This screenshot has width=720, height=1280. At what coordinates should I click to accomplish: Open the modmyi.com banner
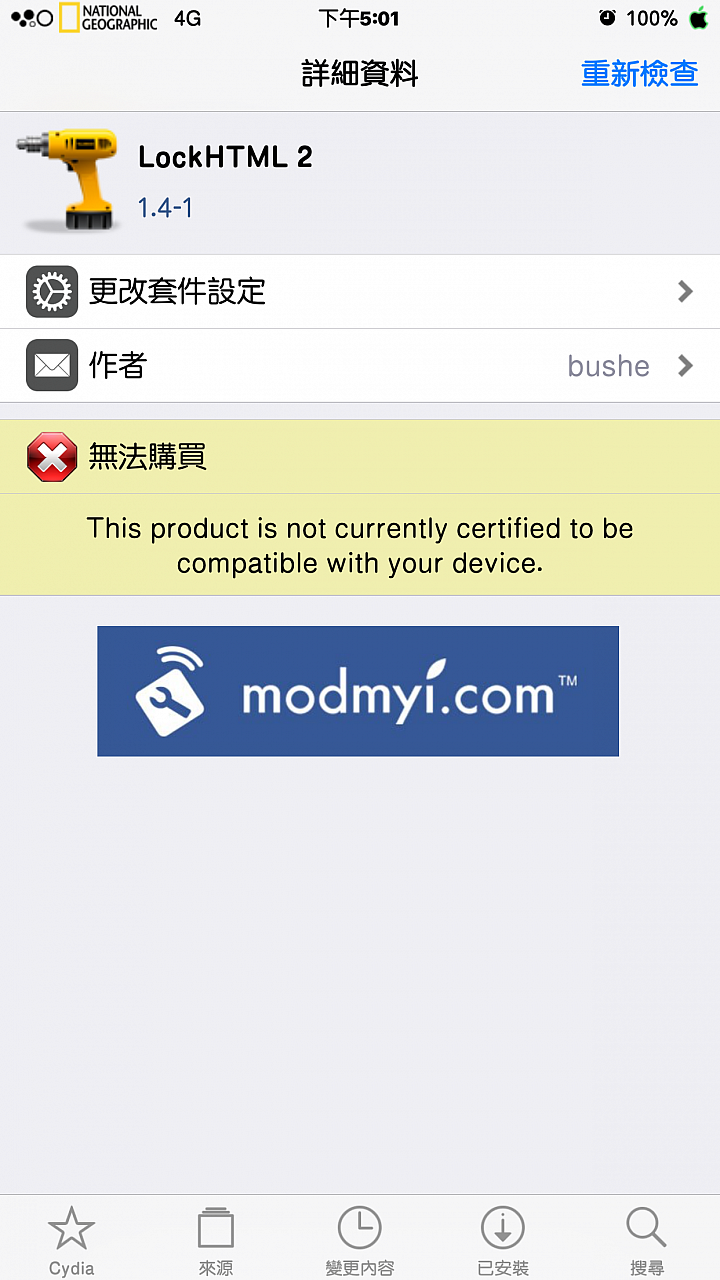[358, 691]
